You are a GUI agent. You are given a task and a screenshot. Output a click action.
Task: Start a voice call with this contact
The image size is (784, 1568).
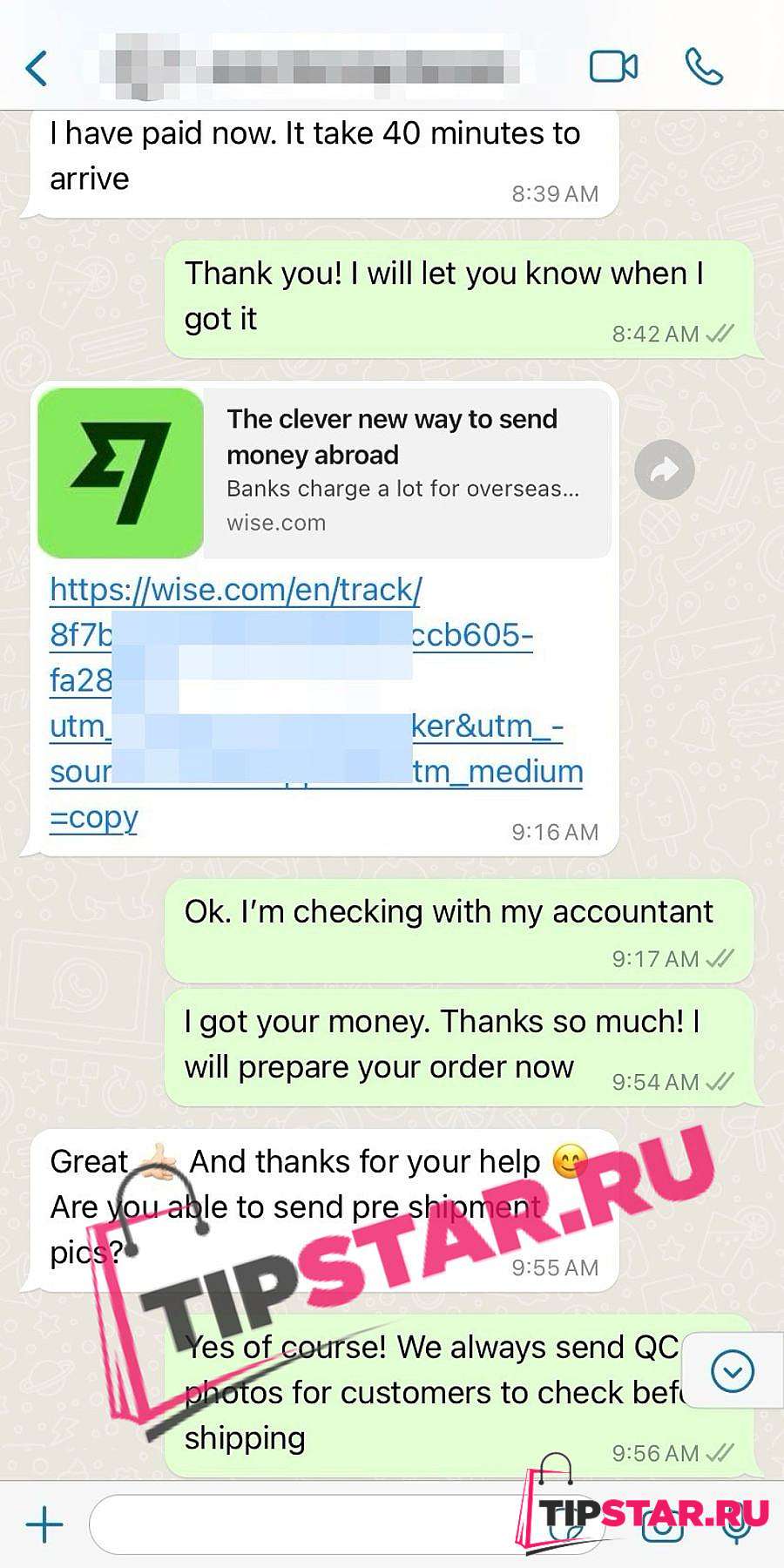[x=704, y=67]
